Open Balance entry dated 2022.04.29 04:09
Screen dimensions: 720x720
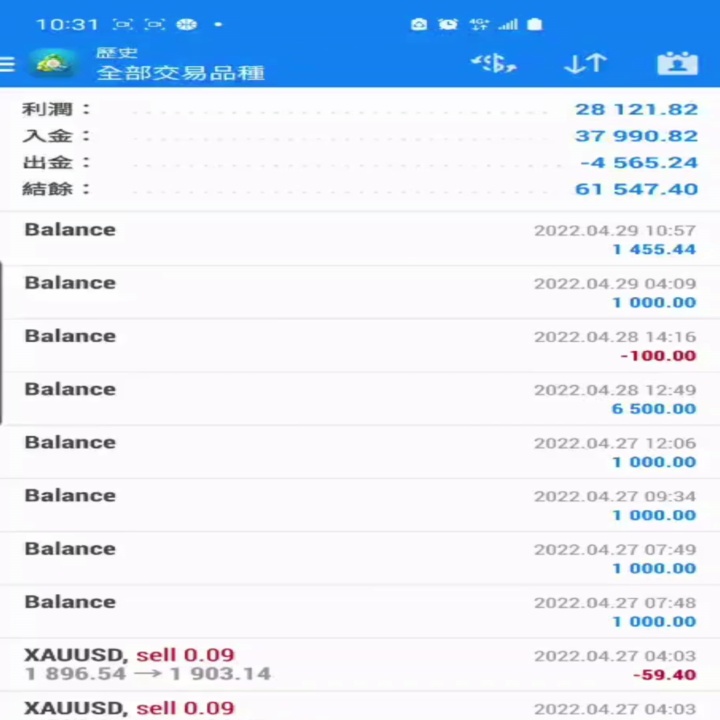[360, 292]
